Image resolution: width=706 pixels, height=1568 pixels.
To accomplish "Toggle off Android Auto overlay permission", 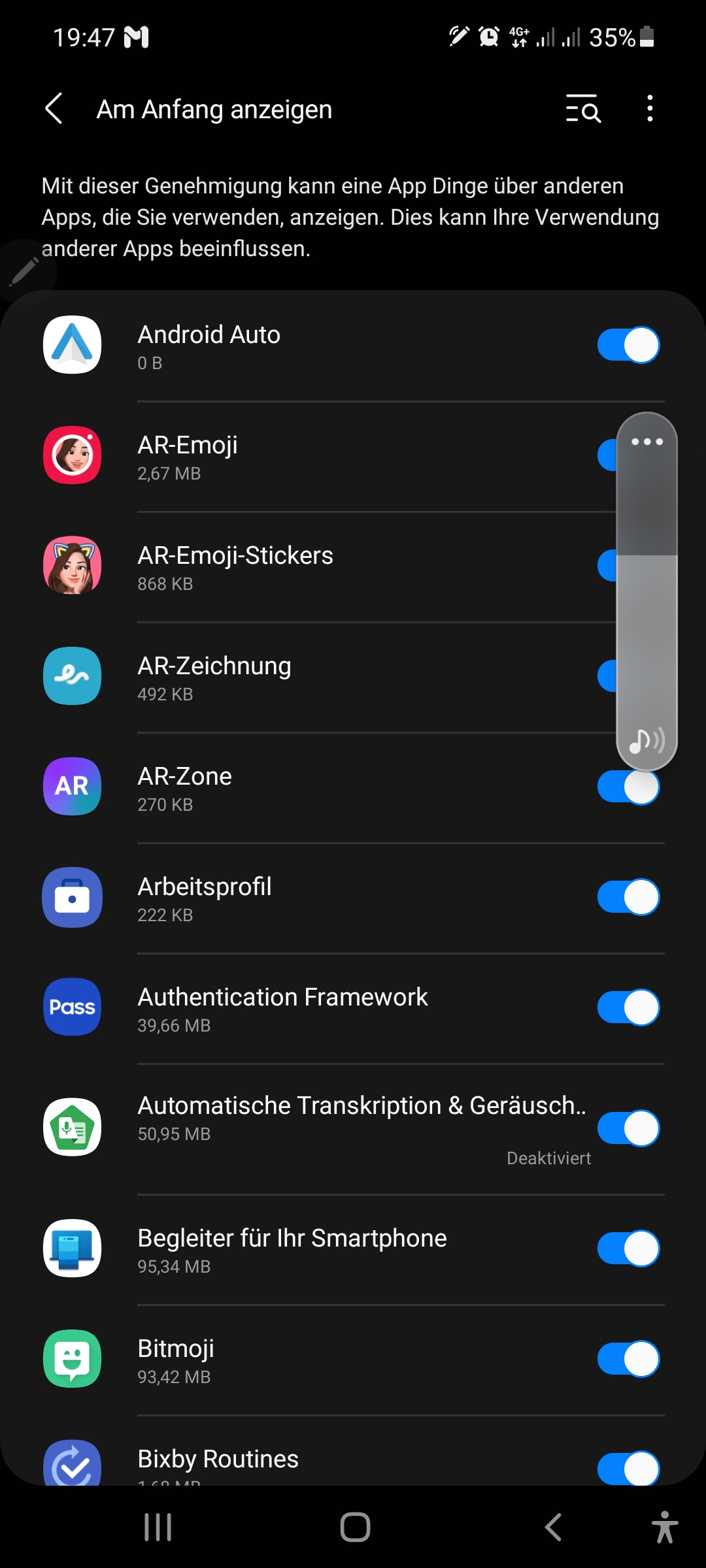I will 628,344.
